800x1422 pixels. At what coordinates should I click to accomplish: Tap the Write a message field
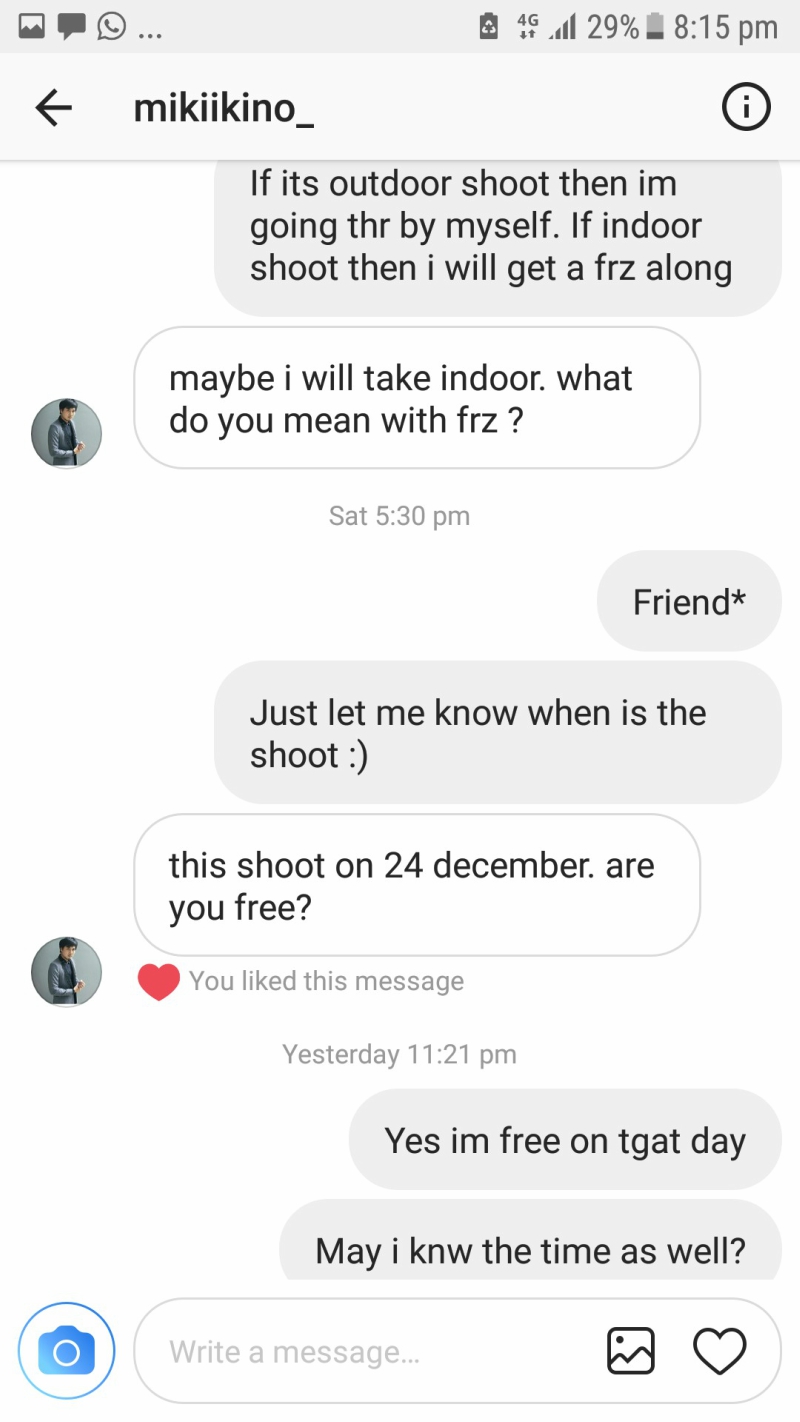[370, 1352]
